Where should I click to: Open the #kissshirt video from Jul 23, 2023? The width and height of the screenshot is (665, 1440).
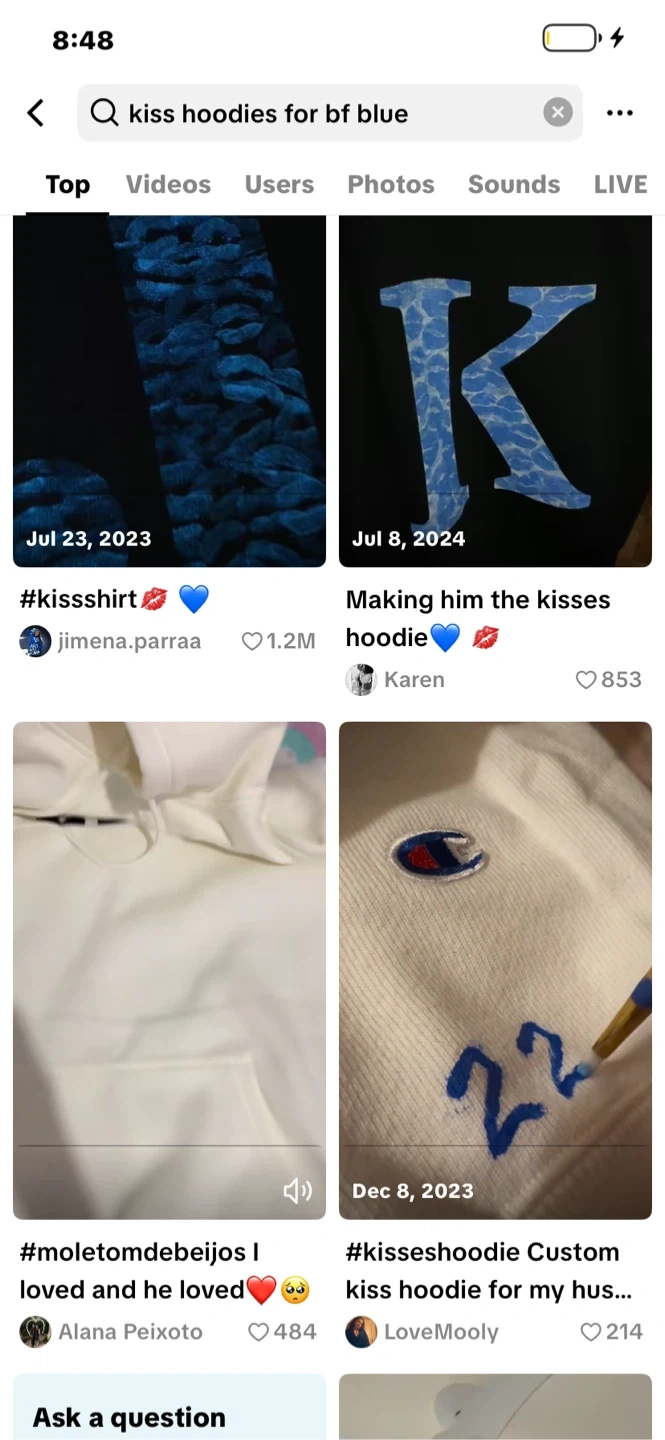(x=169, y=390)
